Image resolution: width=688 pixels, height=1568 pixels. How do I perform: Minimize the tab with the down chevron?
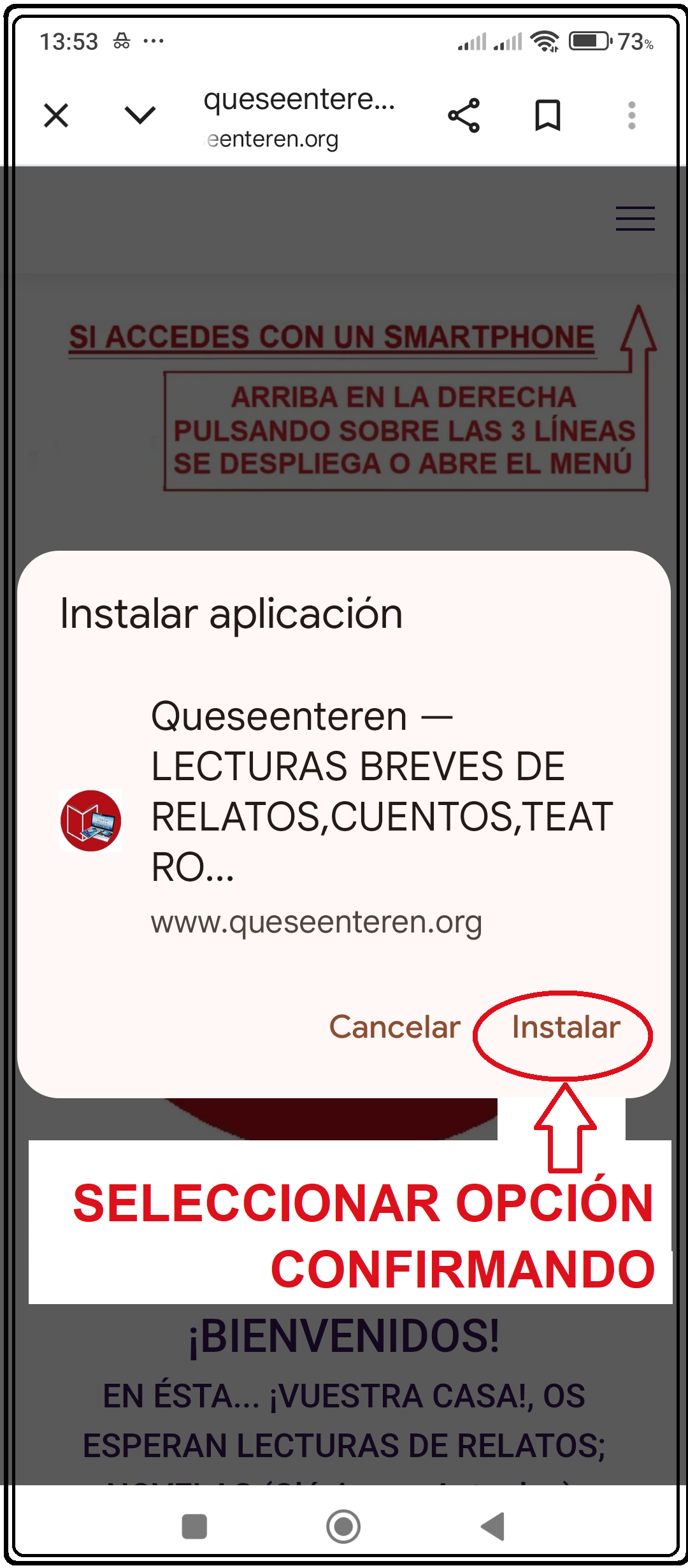point(140,115)
